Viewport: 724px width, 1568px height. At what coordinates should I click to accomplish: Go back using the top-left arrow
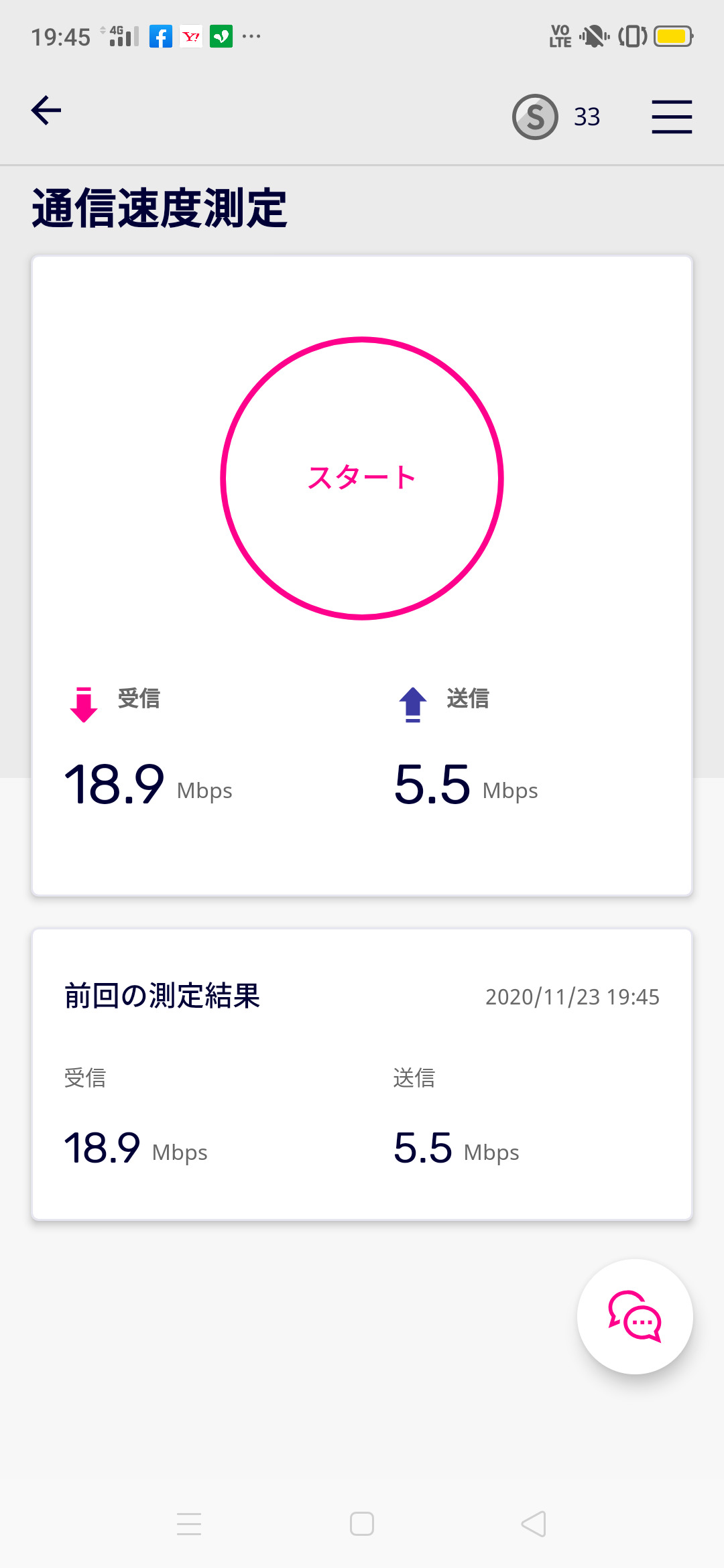46,111
